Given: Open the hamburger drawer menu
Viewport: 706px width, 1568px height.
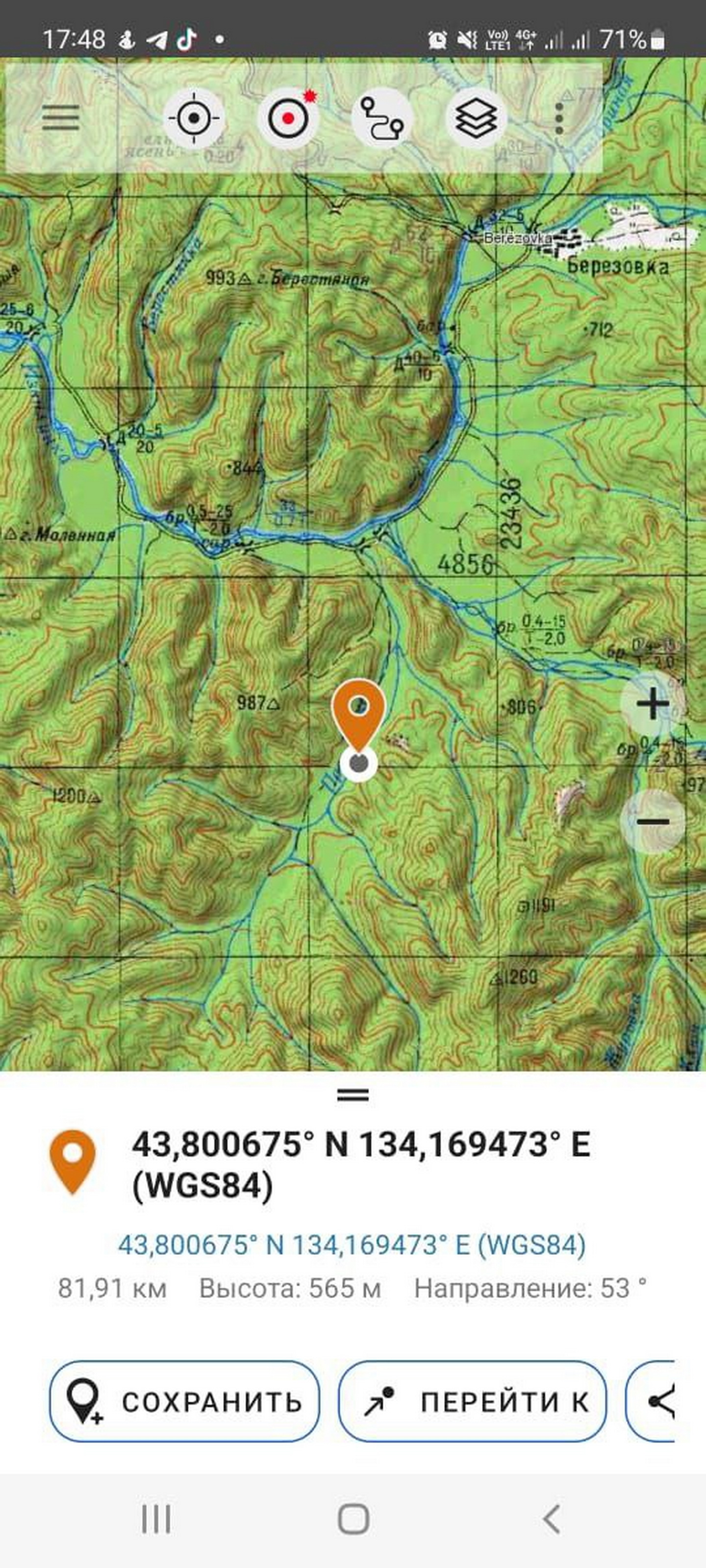Looking at the screenshot, I should click(x=61, y=118).
